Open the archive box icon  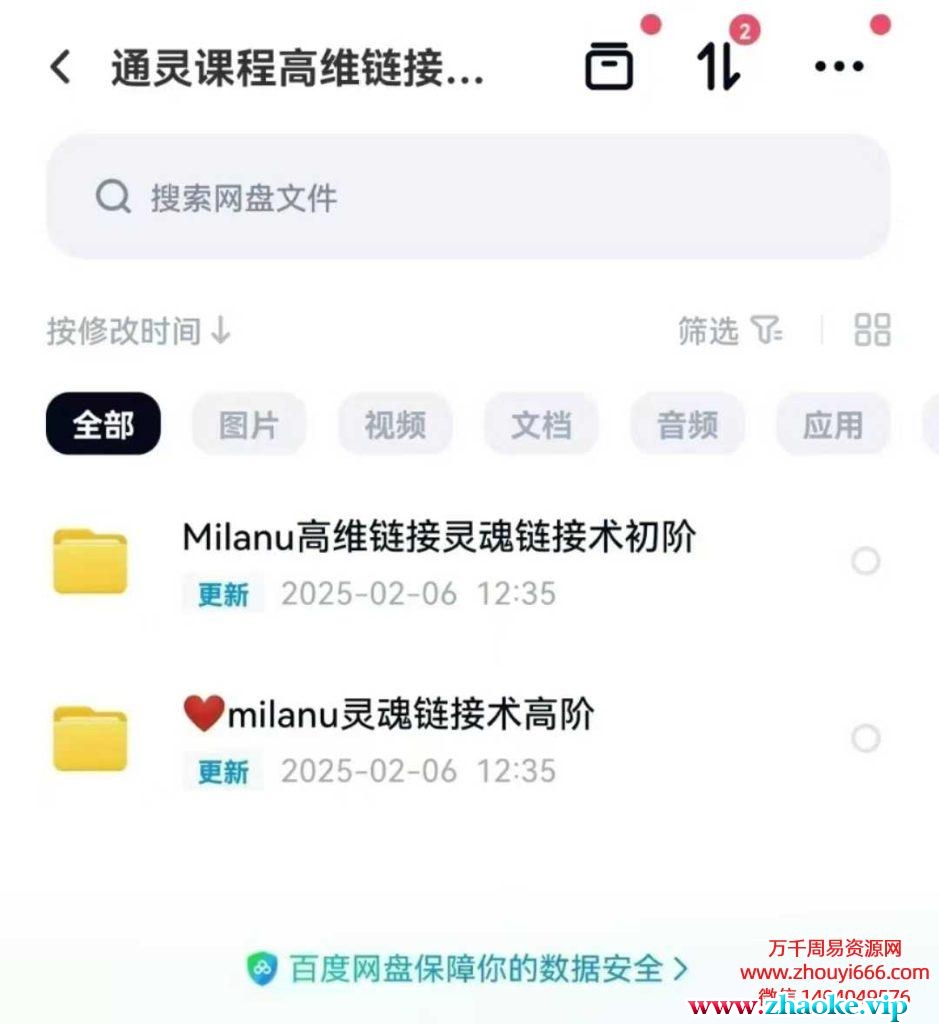608,67
